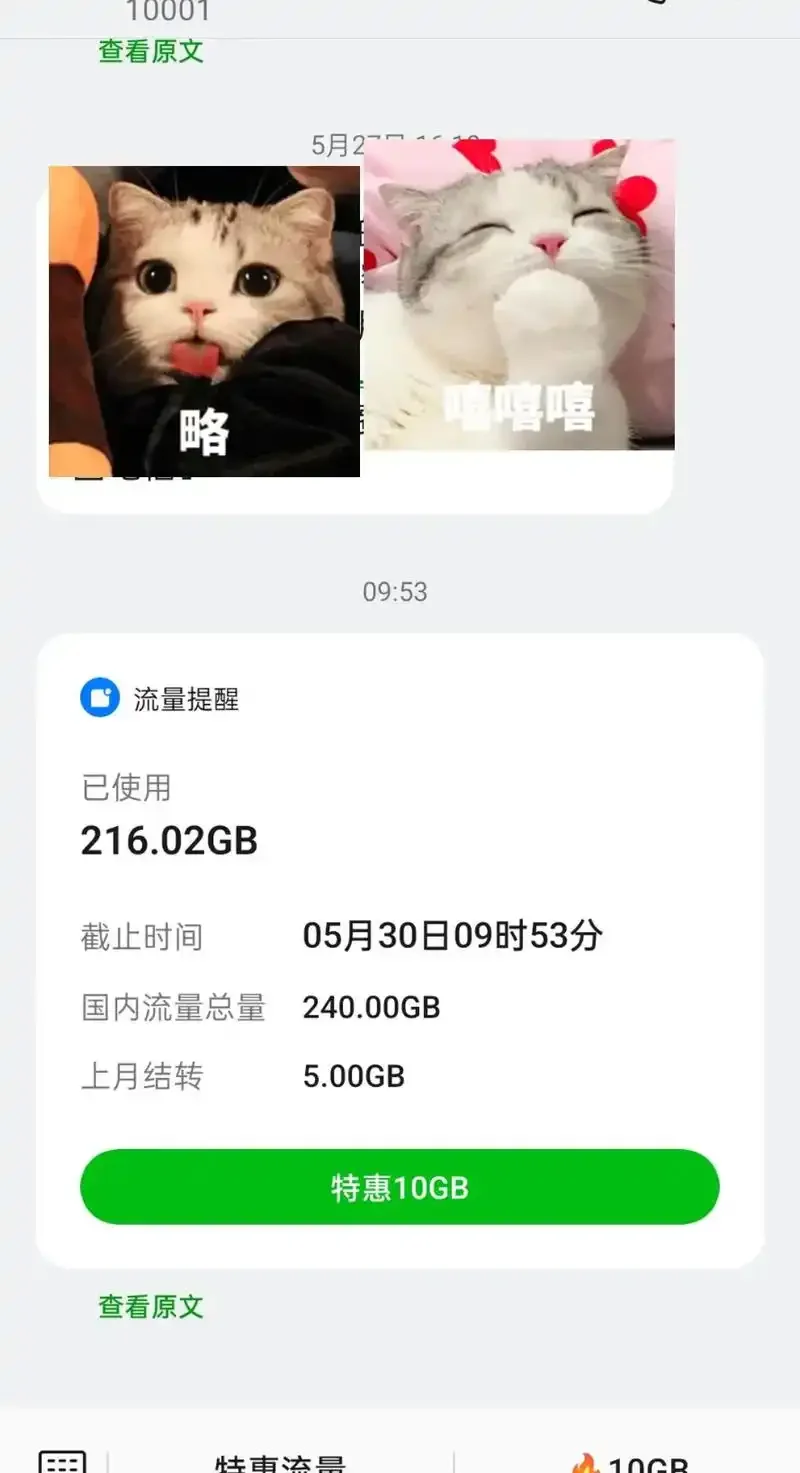Screen dimensions: 800x1473
Task: Select the 🔥10GB bottom menu item
Action: click(630, 1462)
